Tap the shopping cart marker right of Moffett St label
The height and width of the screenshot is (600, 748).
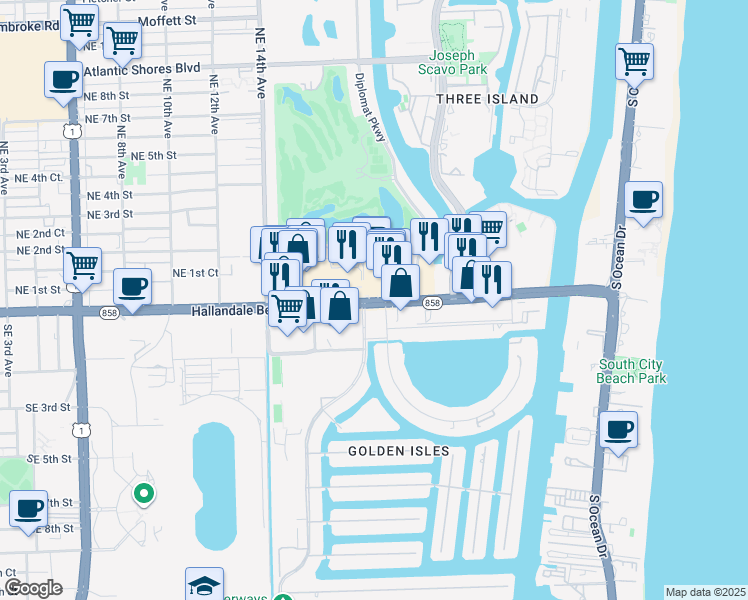(122, 41)
